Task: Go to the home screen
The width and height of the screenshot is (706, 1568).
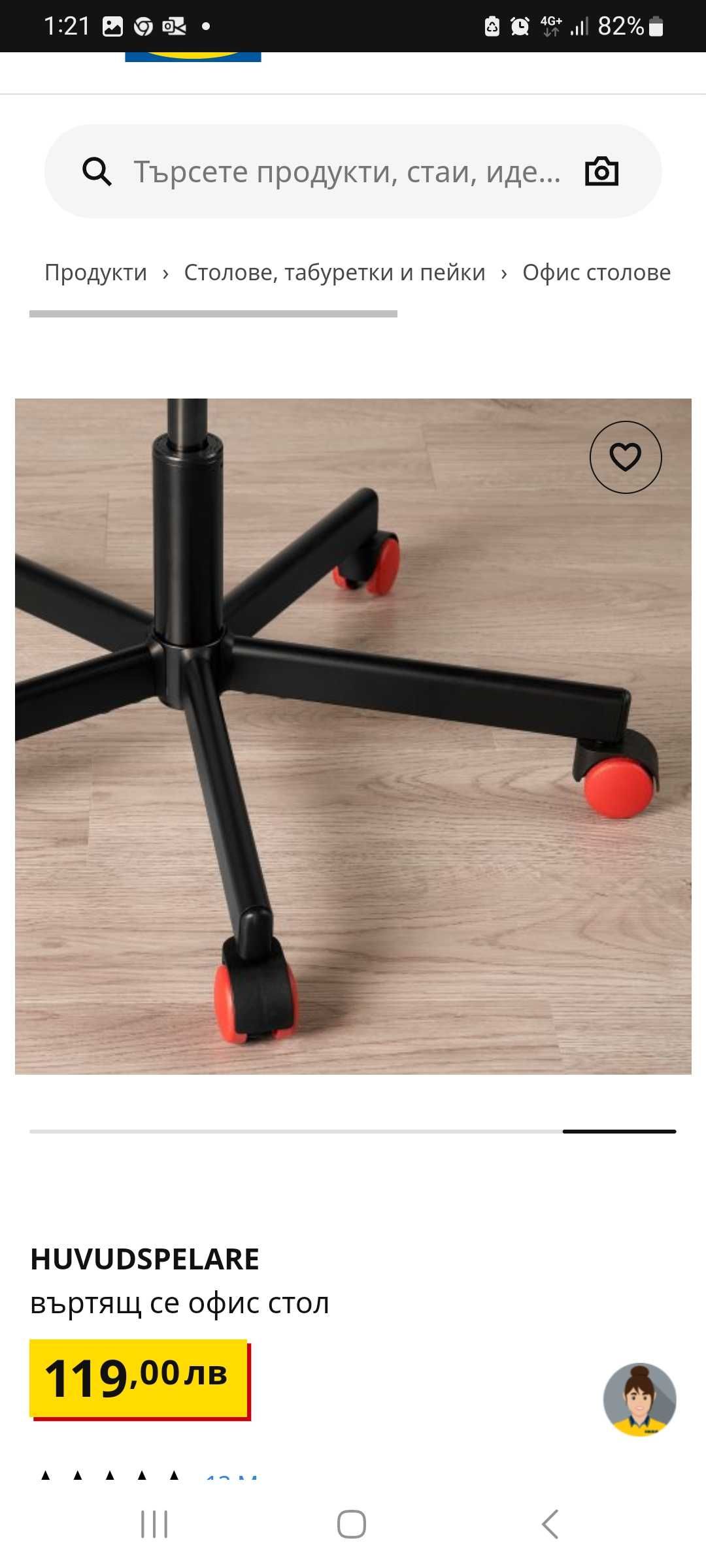Action: [x=352, y=1524]
